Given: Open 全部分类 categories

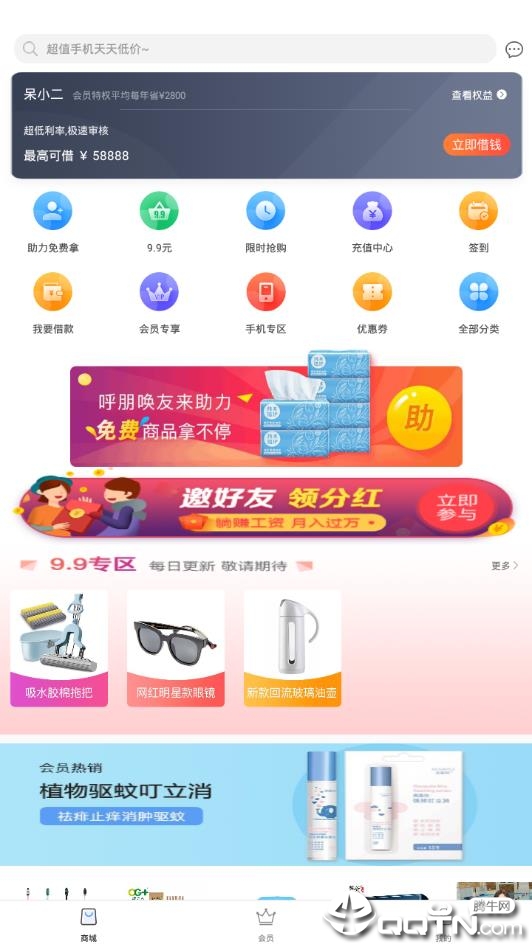Looking at the screenshot, I should 478,303.
